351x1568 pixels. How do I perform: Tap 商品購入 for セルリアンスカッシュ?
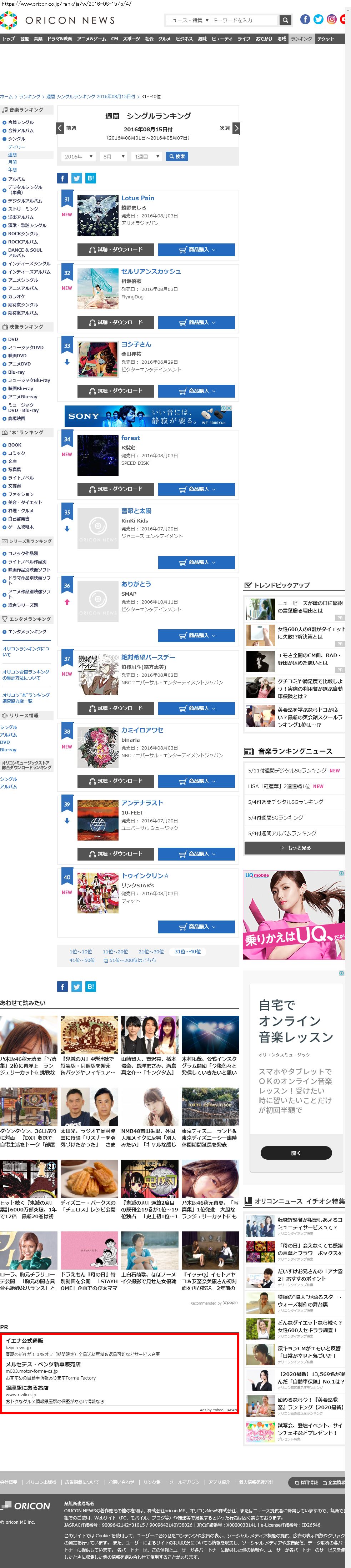tap(196, 322)
